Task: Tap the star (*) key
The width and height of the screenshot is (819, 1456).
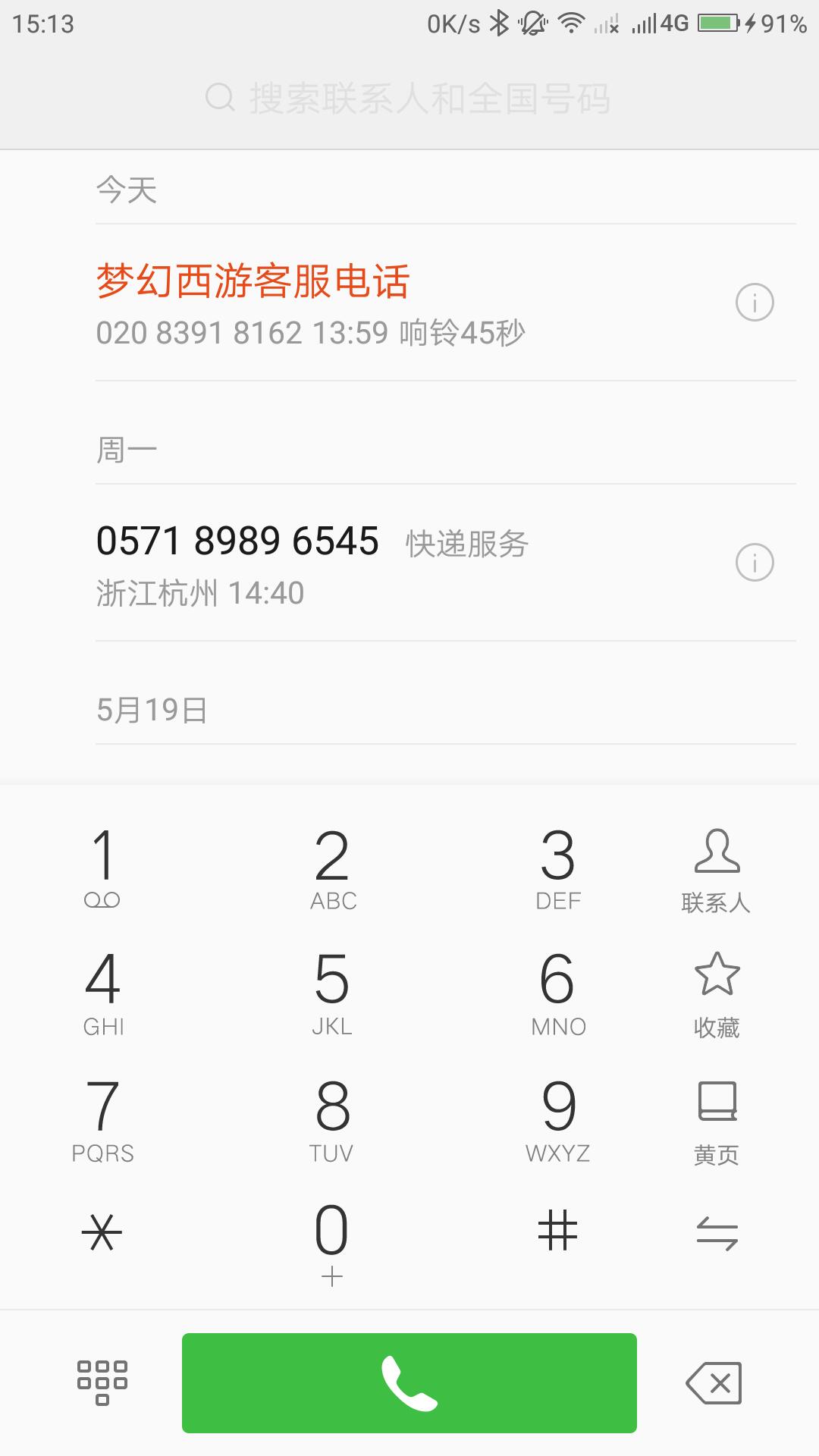Action: tap(102, 1232)
